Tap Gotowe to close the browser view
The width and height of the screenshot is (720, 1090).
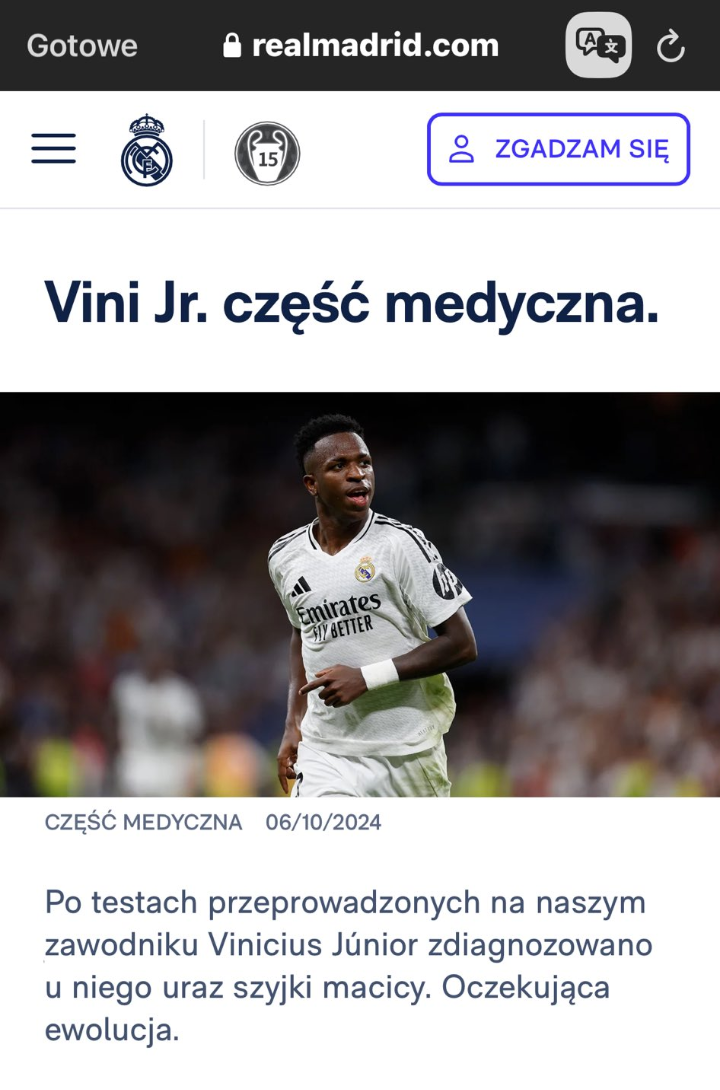click(82, 46)
